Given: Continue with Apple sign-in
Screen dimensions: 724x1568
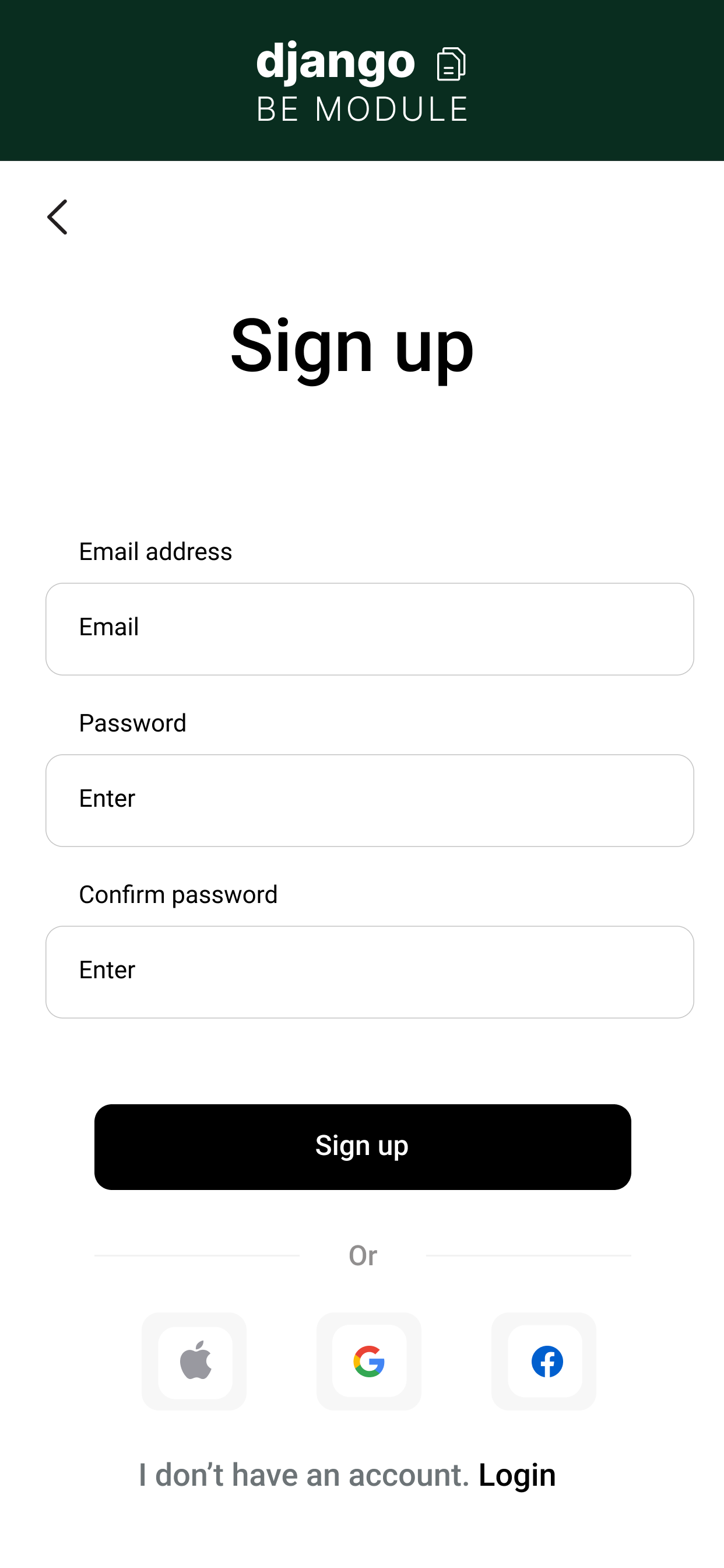Looking at the screenshot, I should (195, 1361).
